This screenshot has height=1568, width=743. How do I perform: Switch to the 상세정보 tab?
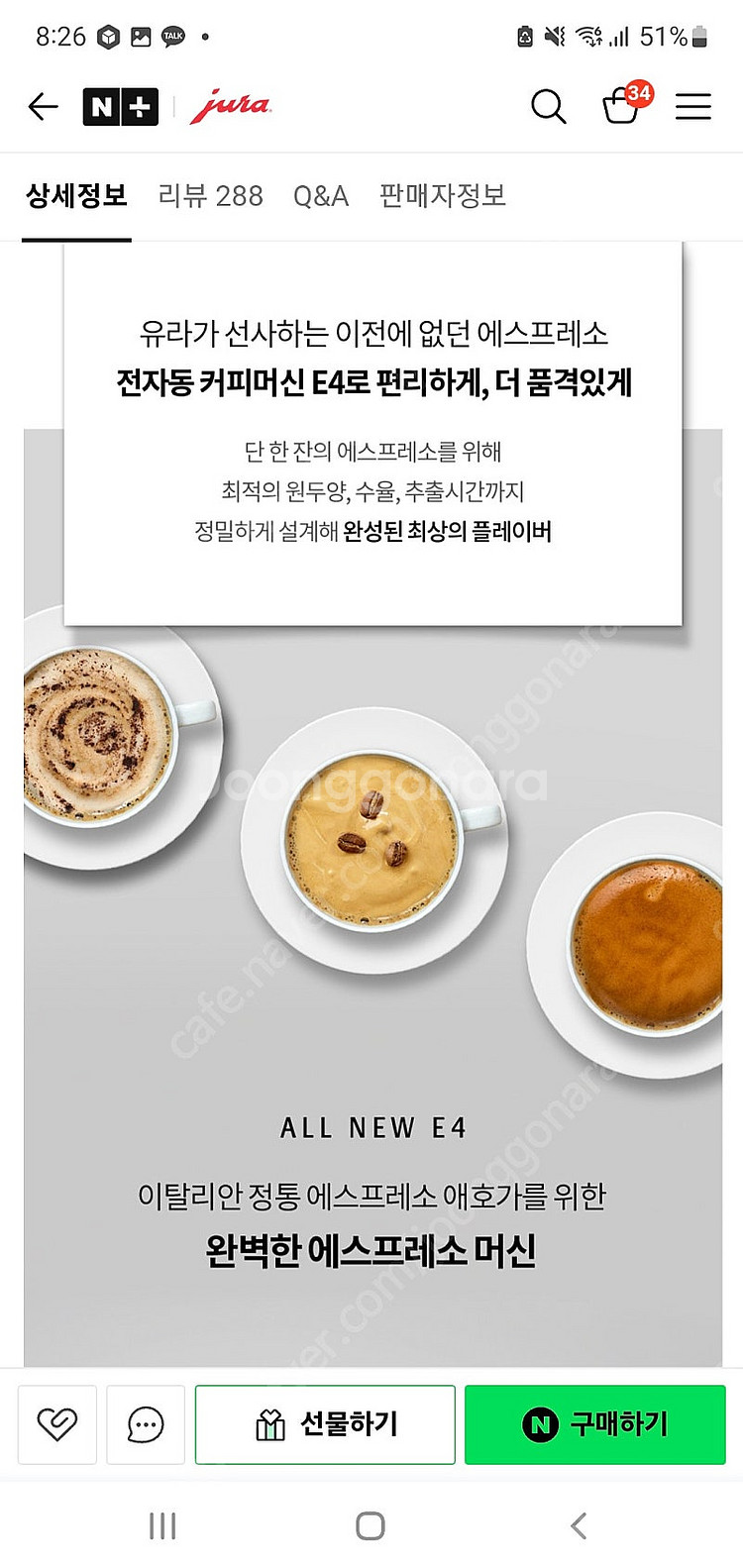[x=76, y=195]
